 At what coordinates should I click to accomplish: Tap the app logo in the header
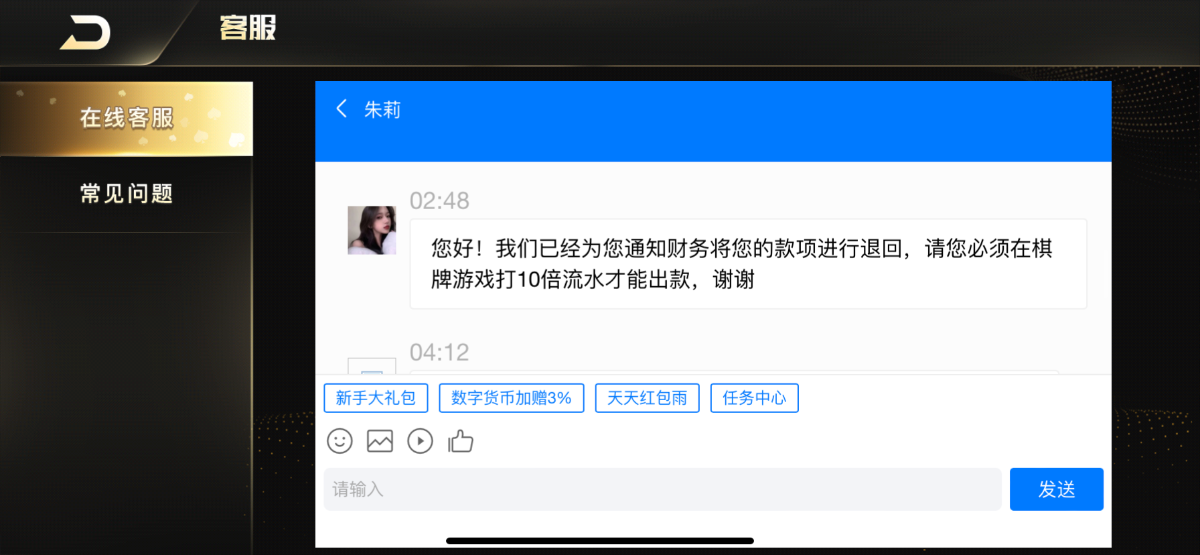point(86,32)
